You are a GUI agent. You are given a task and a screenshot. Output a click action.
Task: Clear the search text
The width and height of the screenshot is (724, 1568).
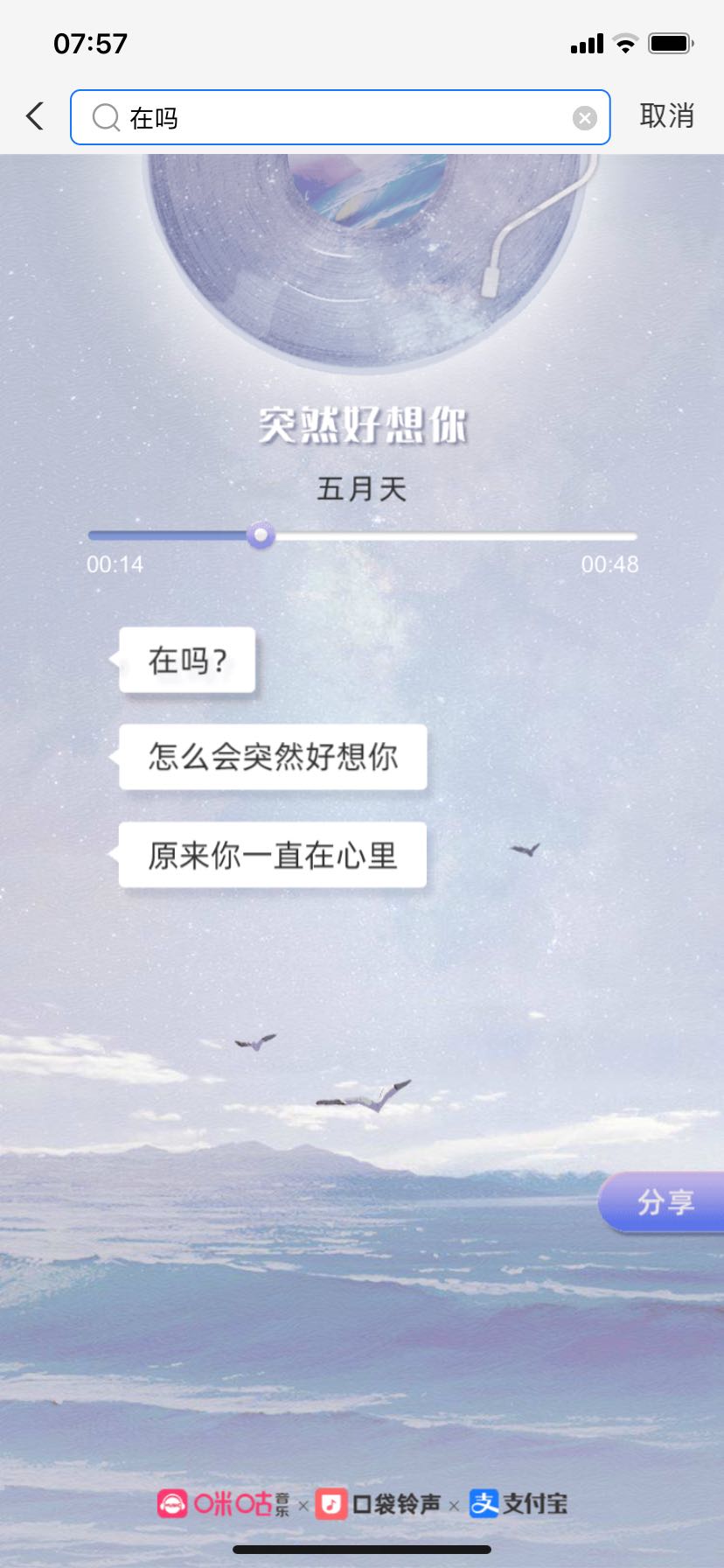click(585, 117)
